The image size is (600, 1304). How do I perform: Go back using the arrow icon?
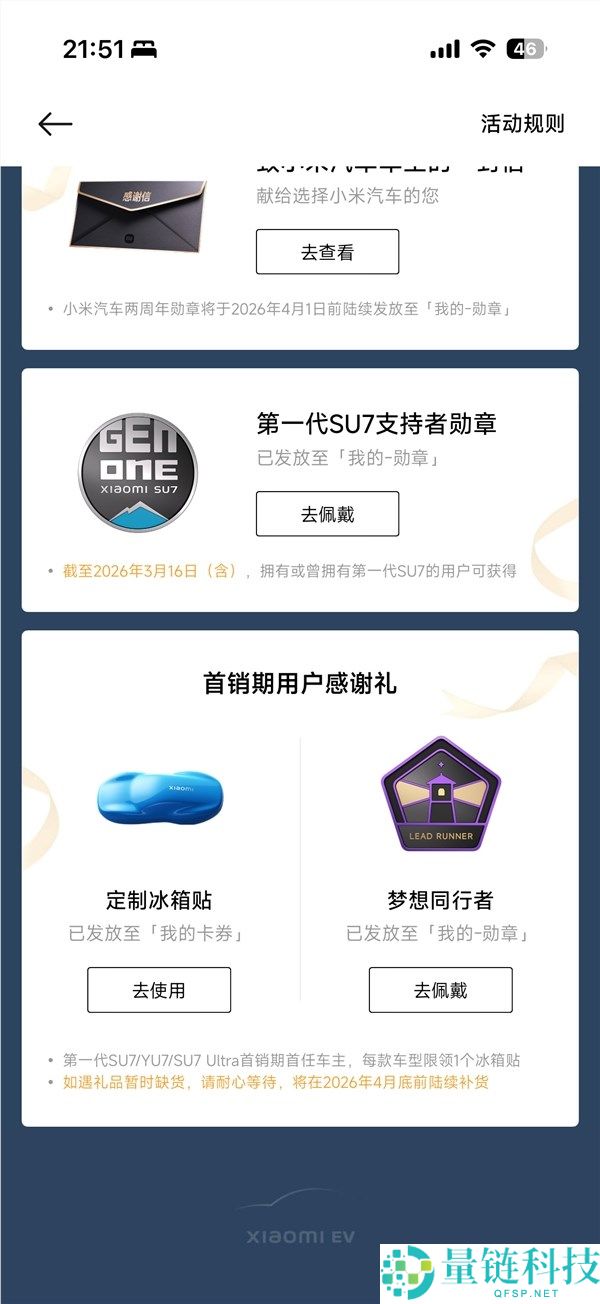(55, 124)
